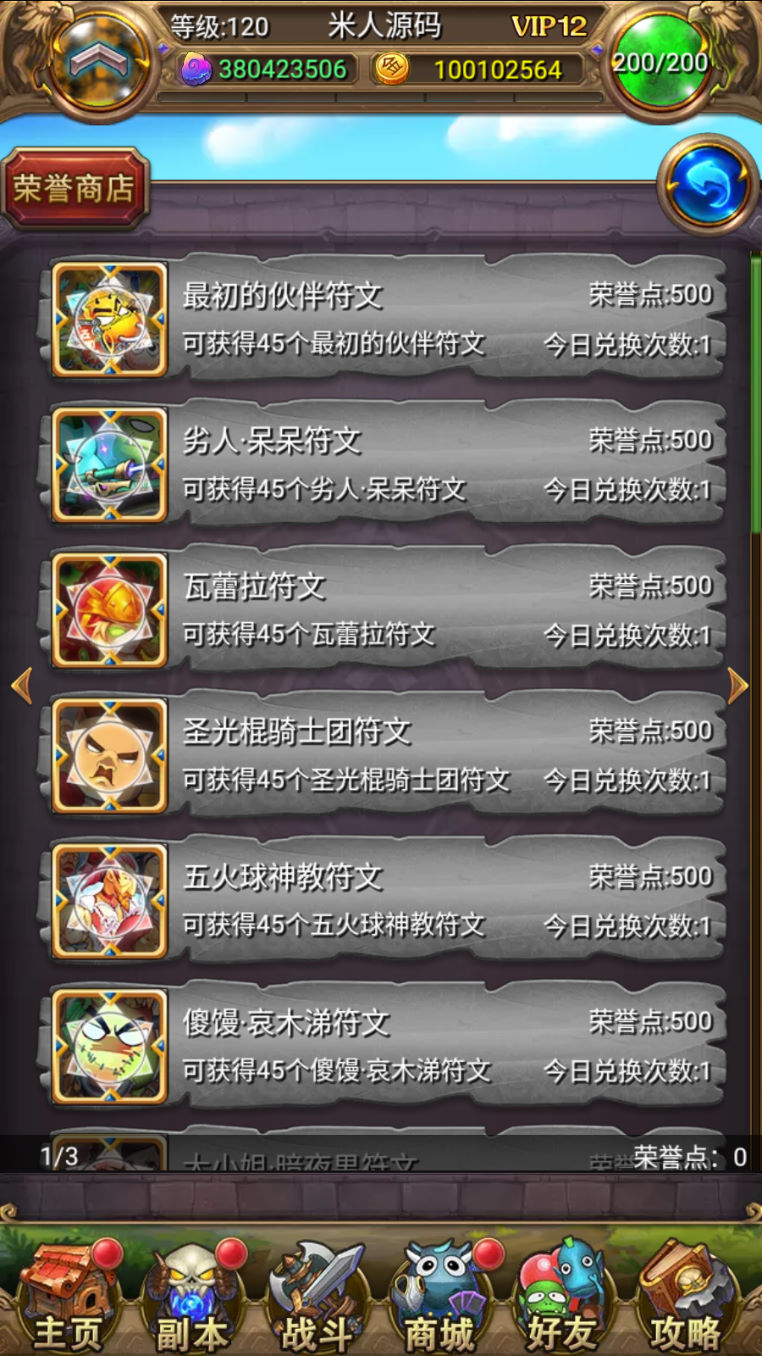Viewport: 762px width, 1356px height.
Task: Pick the 五火球神教符文 exchange item
Action: (x=385, y=901)
